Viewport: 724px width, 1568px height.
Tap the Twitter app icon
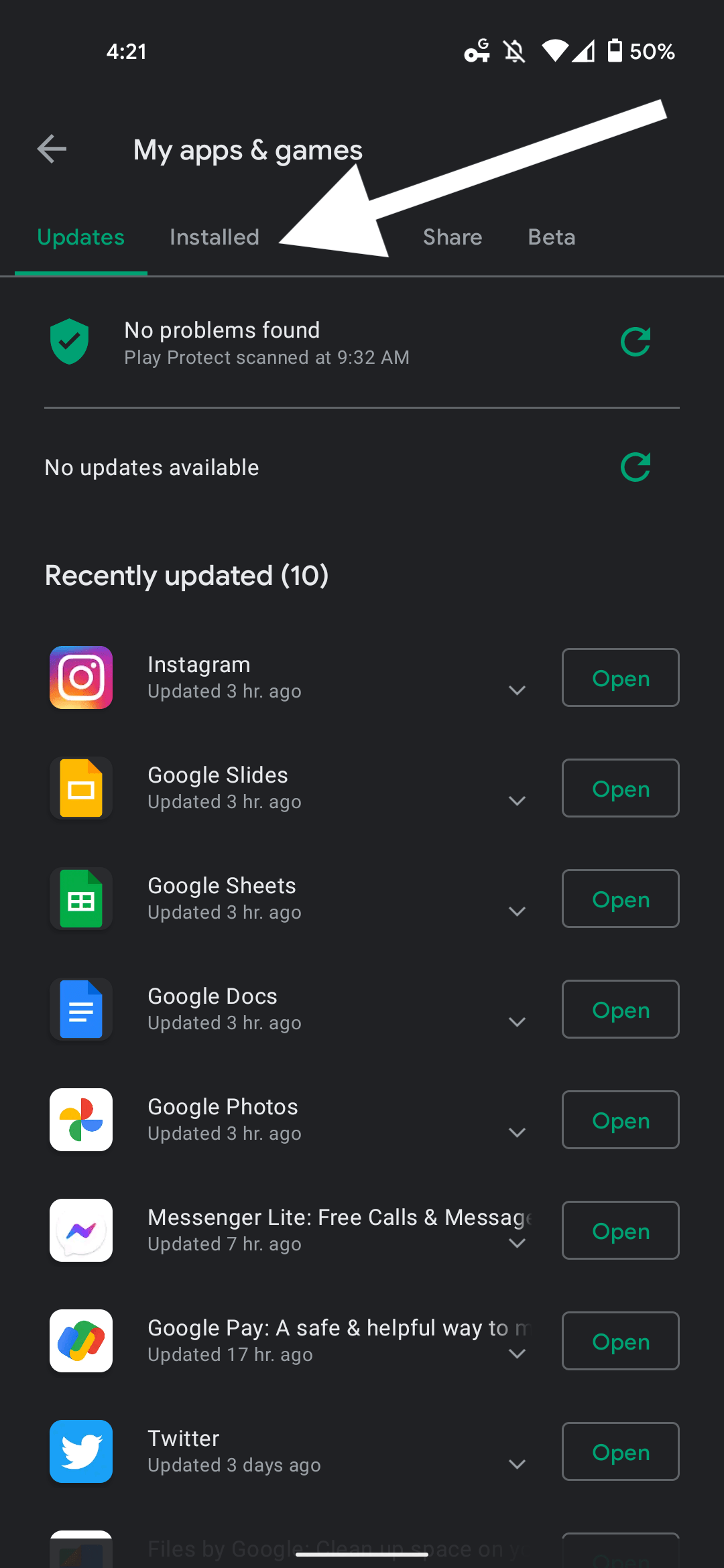(80, 1451)
